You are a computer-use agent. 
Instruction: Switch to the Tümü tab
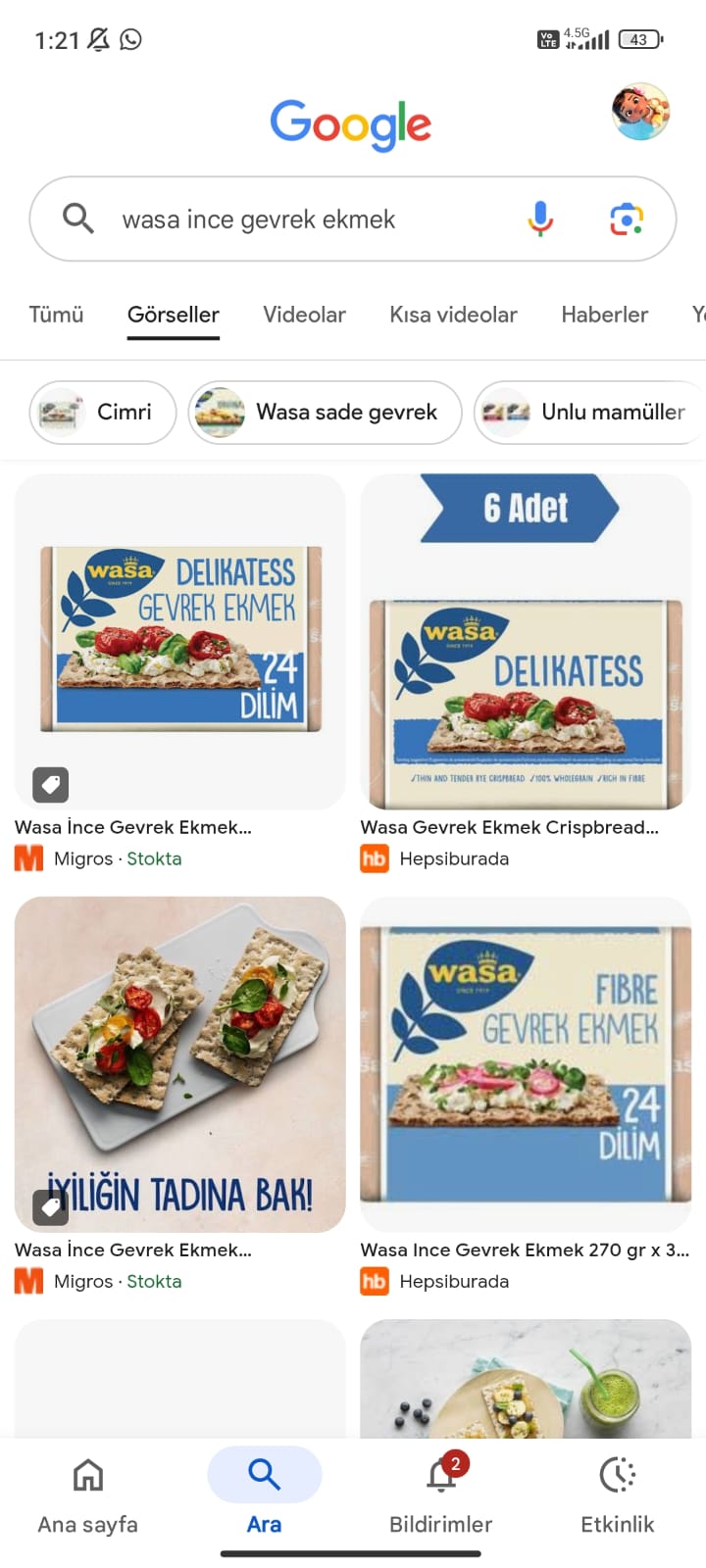tap(56, 315)
